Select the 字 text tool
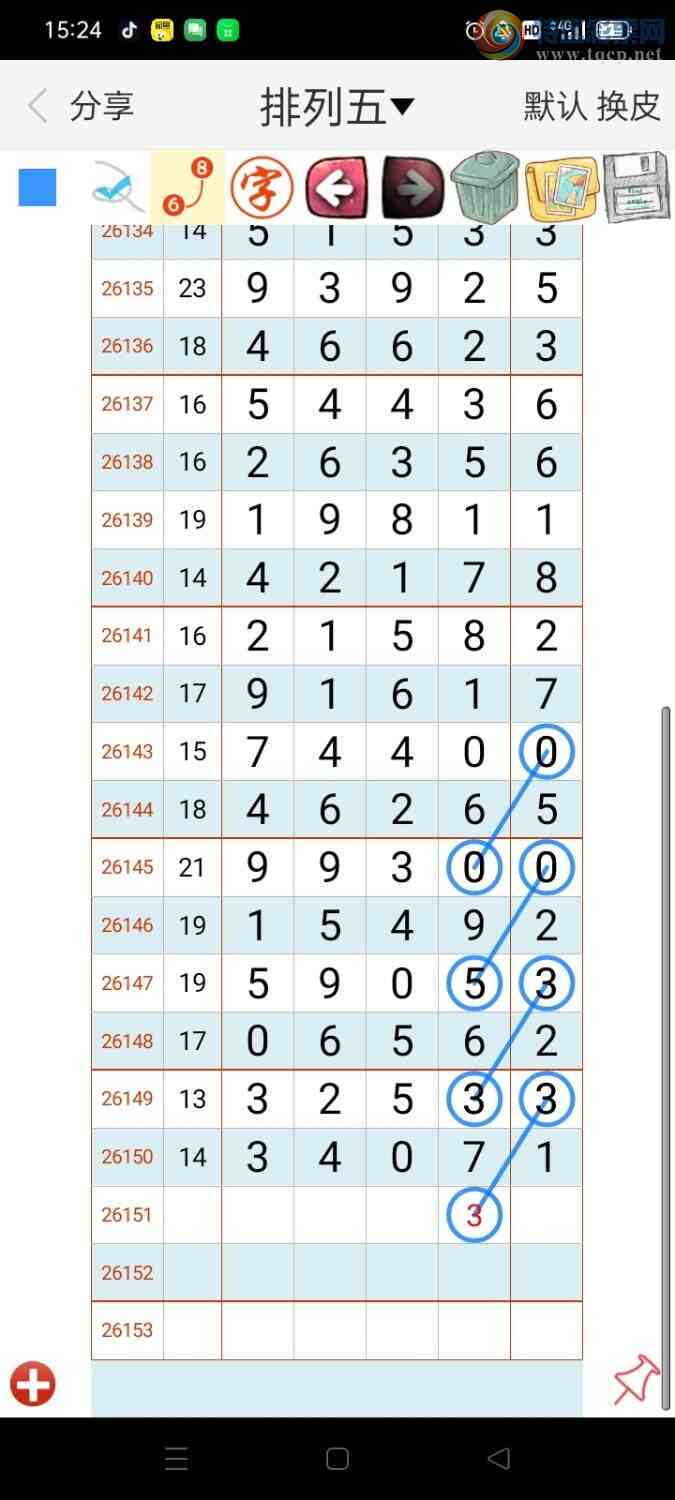Screen dimensions: 675x1500 [x=262, y=187]
